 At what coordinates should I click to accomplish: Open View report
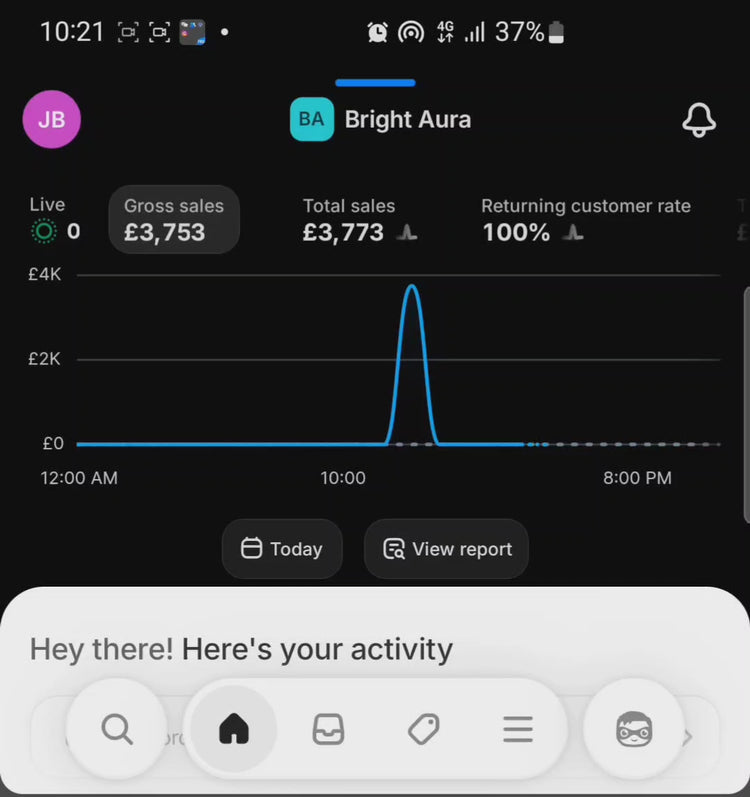tap(447, 549)
